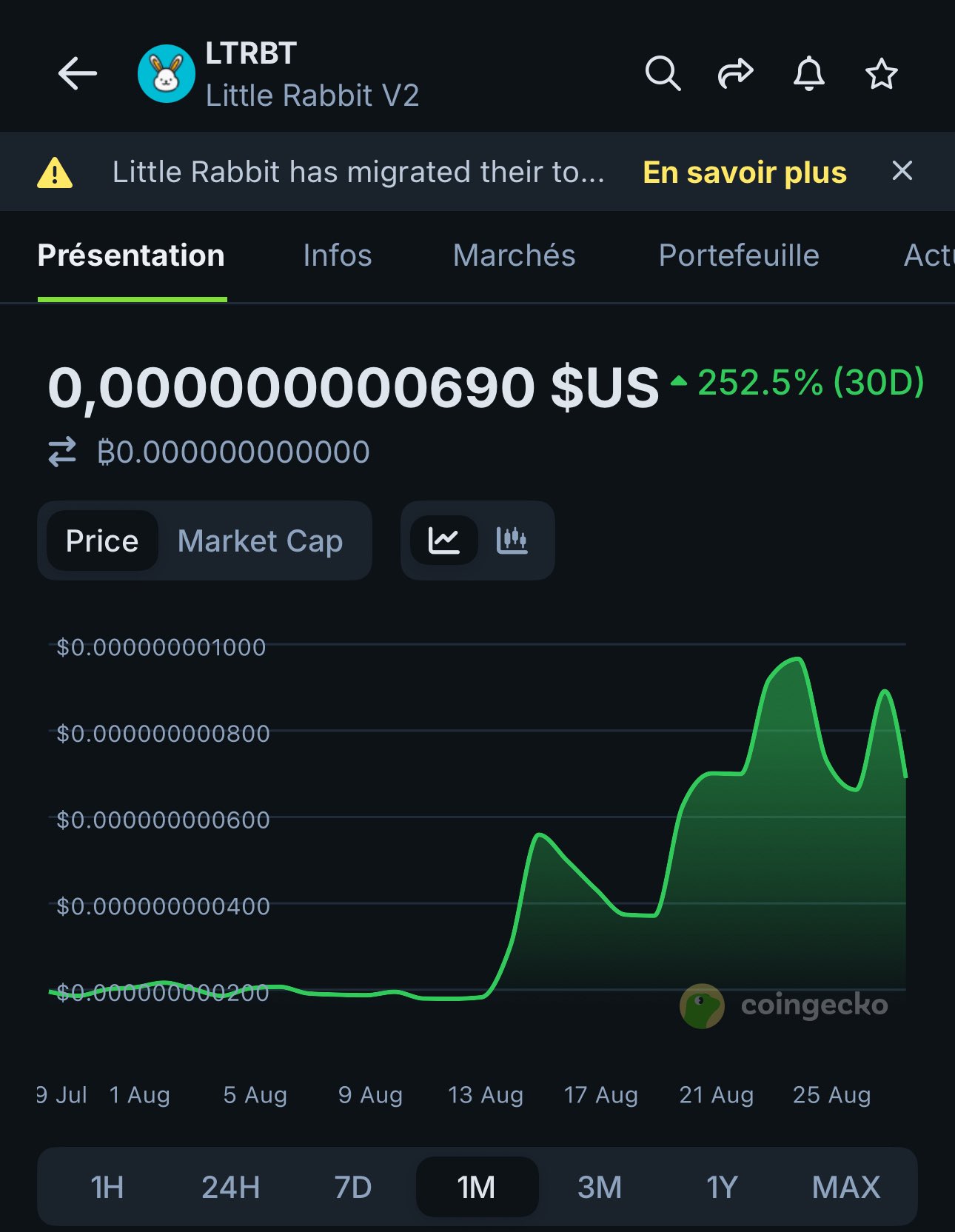View the 7D price chart
The image size is (955, 1232).
pyautogui.click(x=353, y=1187)
